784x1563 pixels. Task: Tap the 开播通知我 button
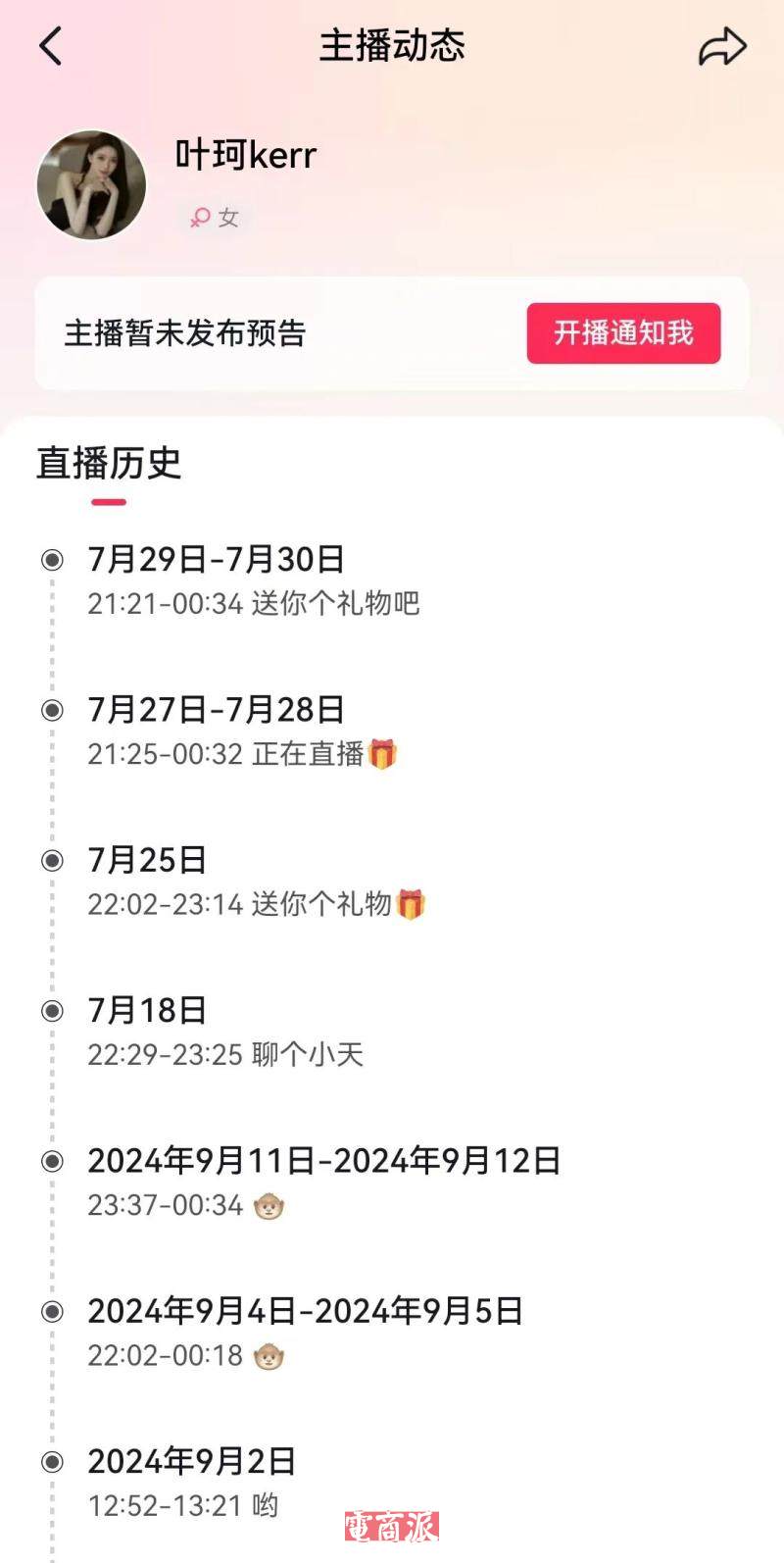pos(623,333)
